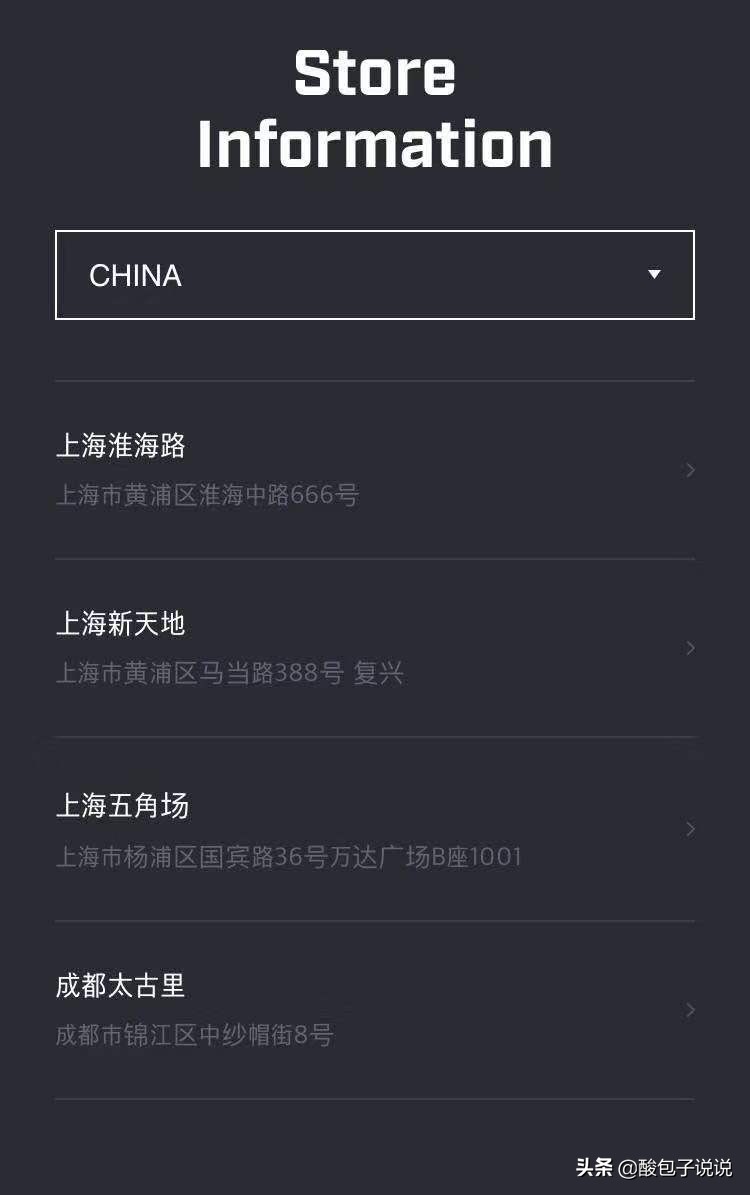Click the chevron beside 上海新天地

coord(689,648)
